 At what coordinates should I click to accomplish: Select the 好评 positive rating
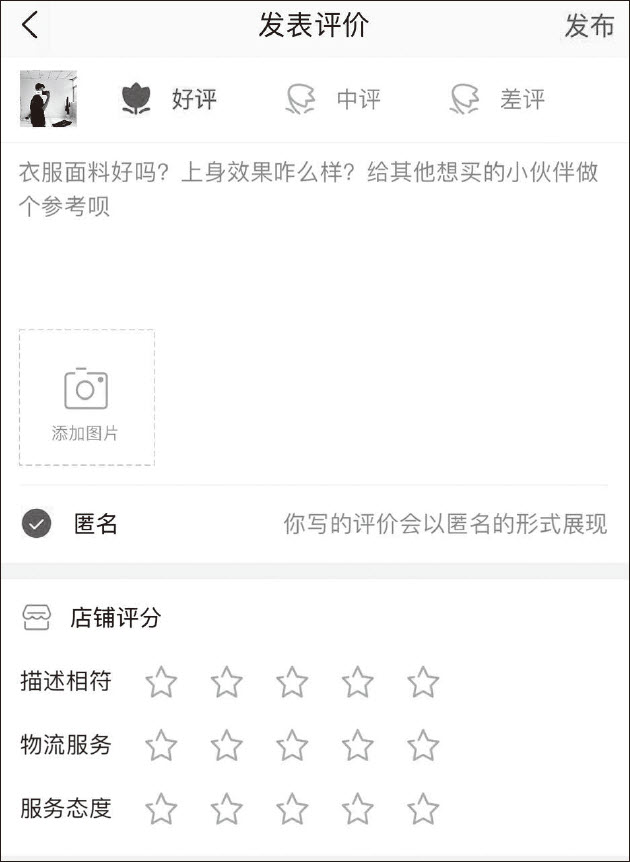pos(170,99)
